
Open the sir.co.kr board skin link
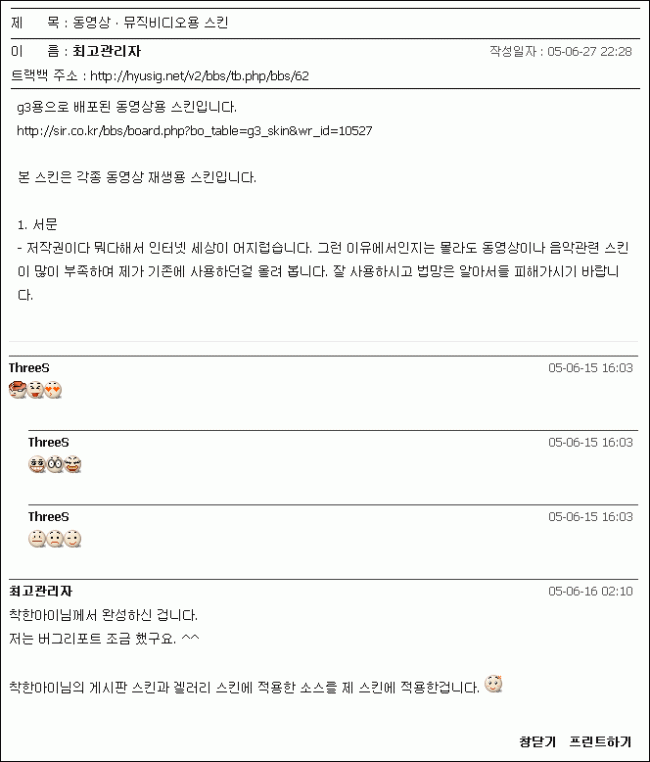click(194, 131)
